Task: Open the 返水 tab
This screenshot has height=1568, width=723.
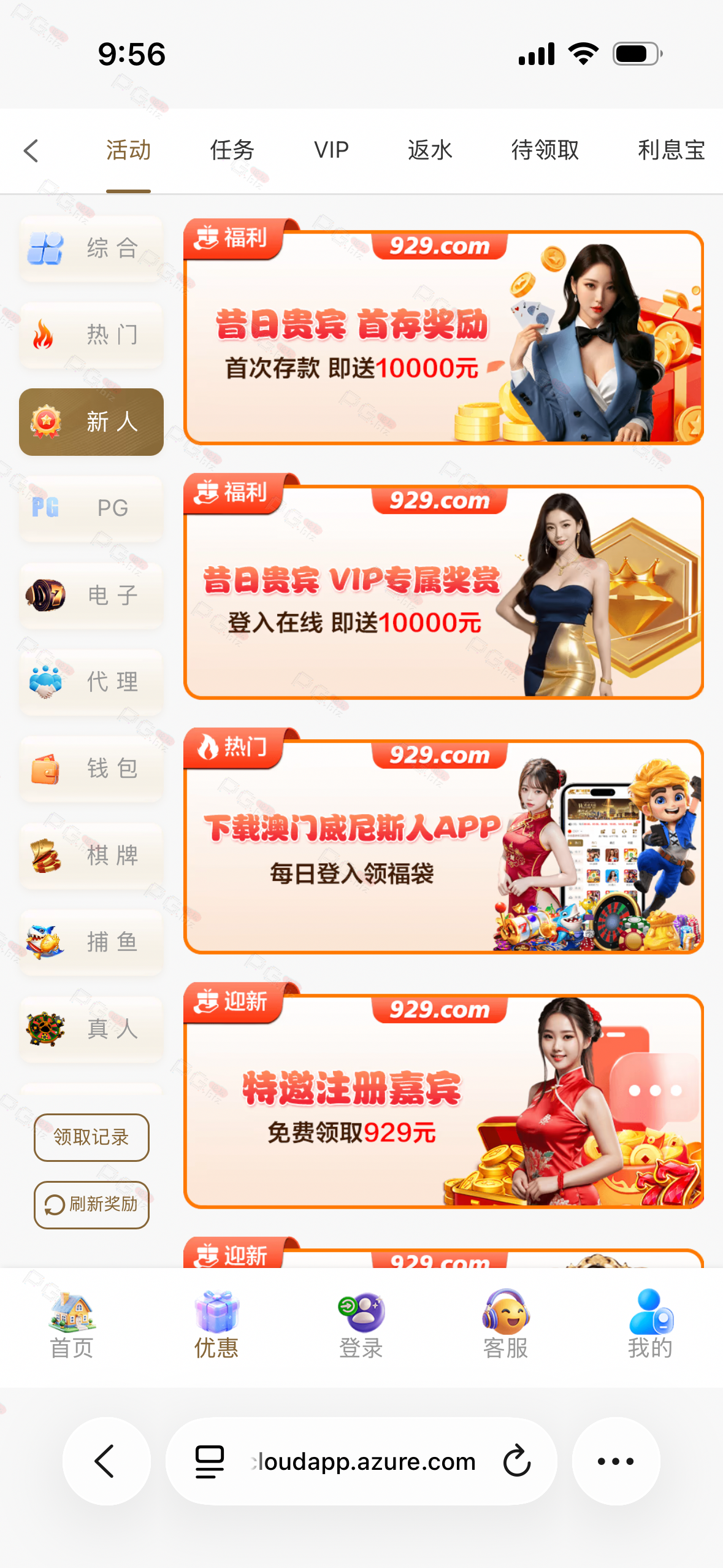Action: click(430, 150)
